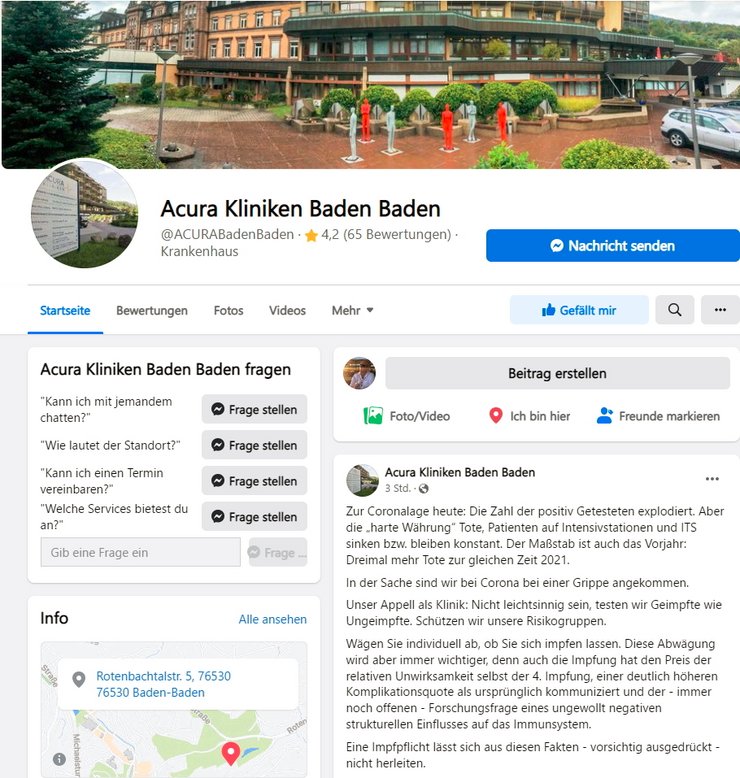
Task: Tag friends via Freunde markieren
Action: point(658,416)
